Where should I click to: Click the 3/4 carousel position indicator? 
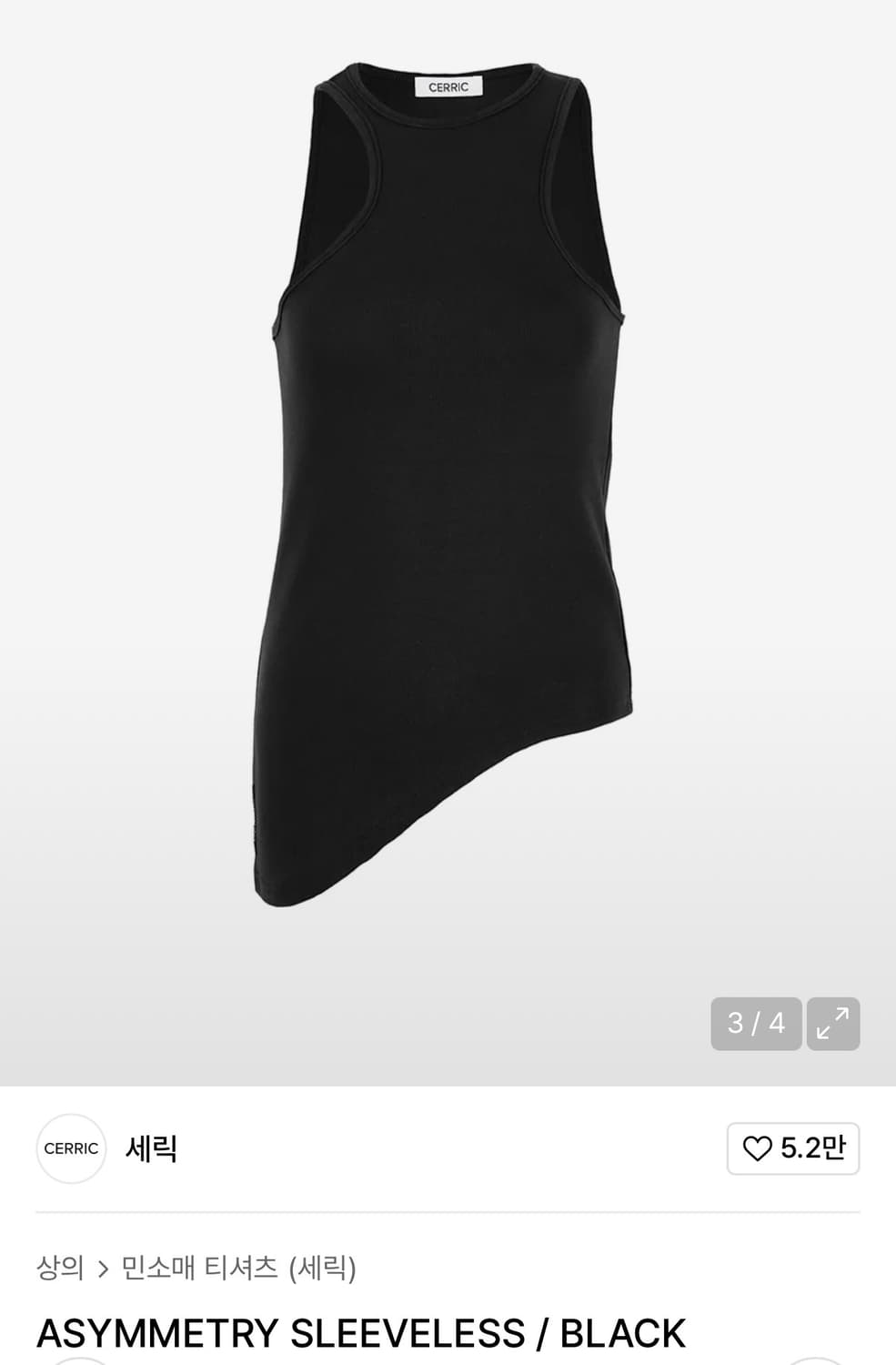(755, 1026)
